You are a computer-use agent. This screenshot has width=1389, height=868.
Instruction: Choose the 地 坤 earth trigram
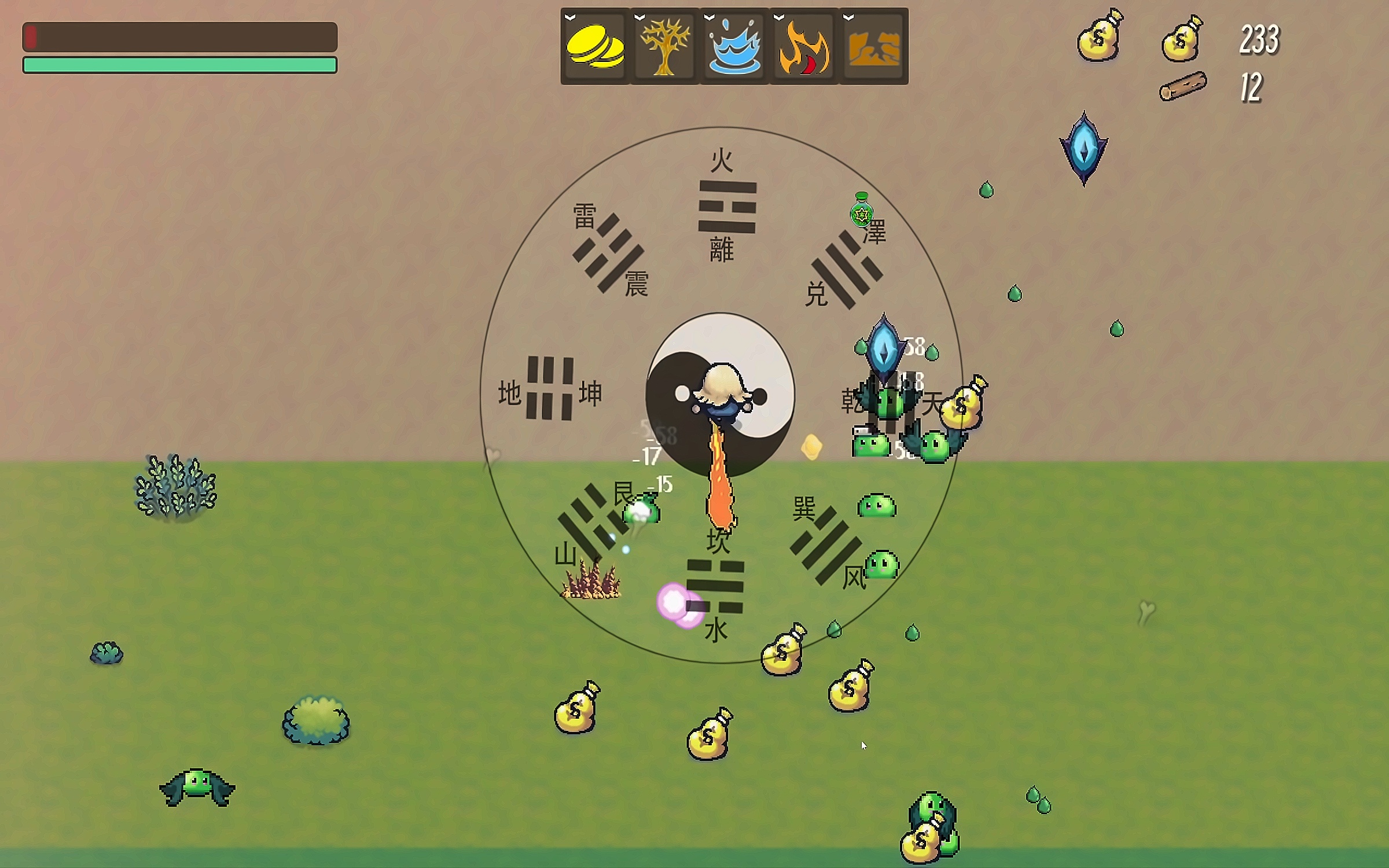click(x=549, y=388)
